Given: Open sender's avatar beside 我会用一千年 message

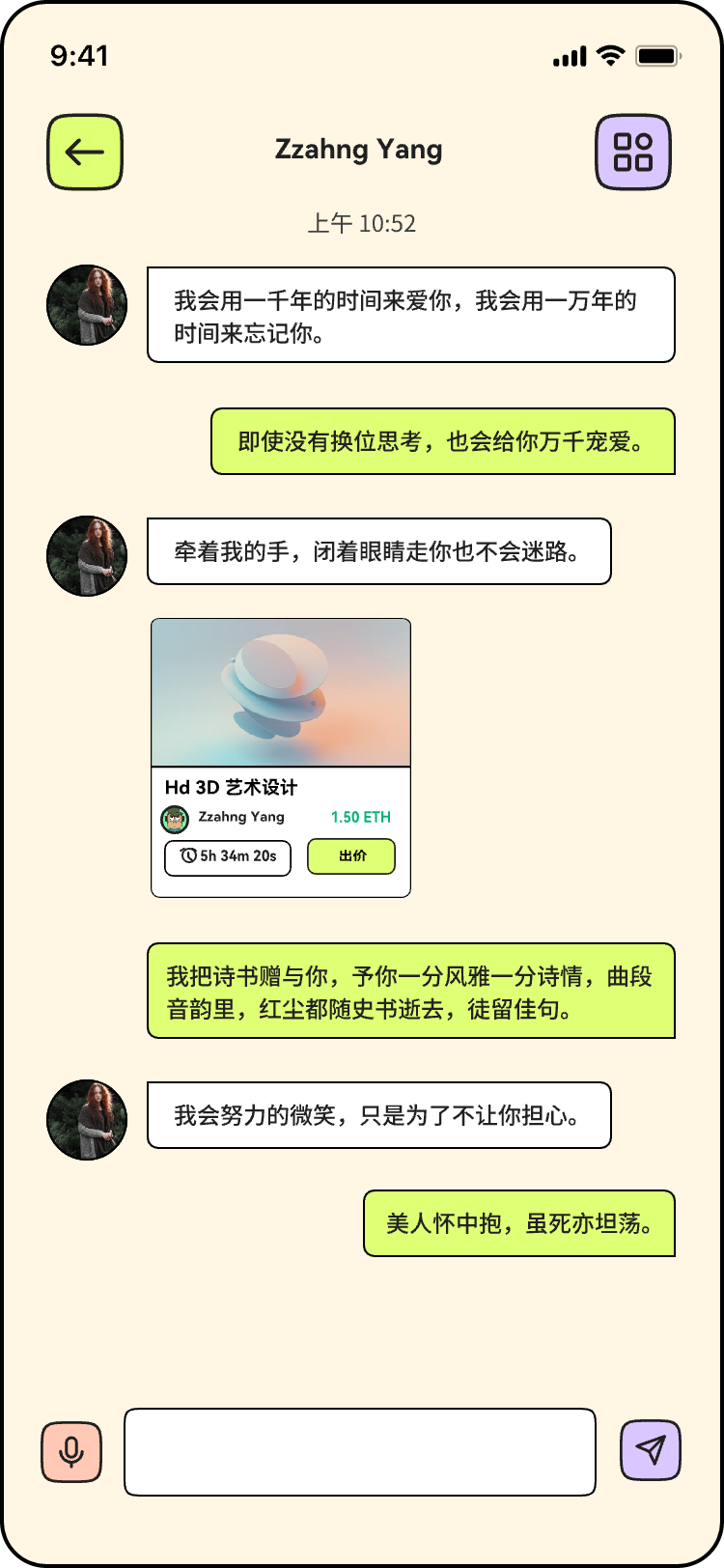Looking at the screenshot, I should (87, 305).
